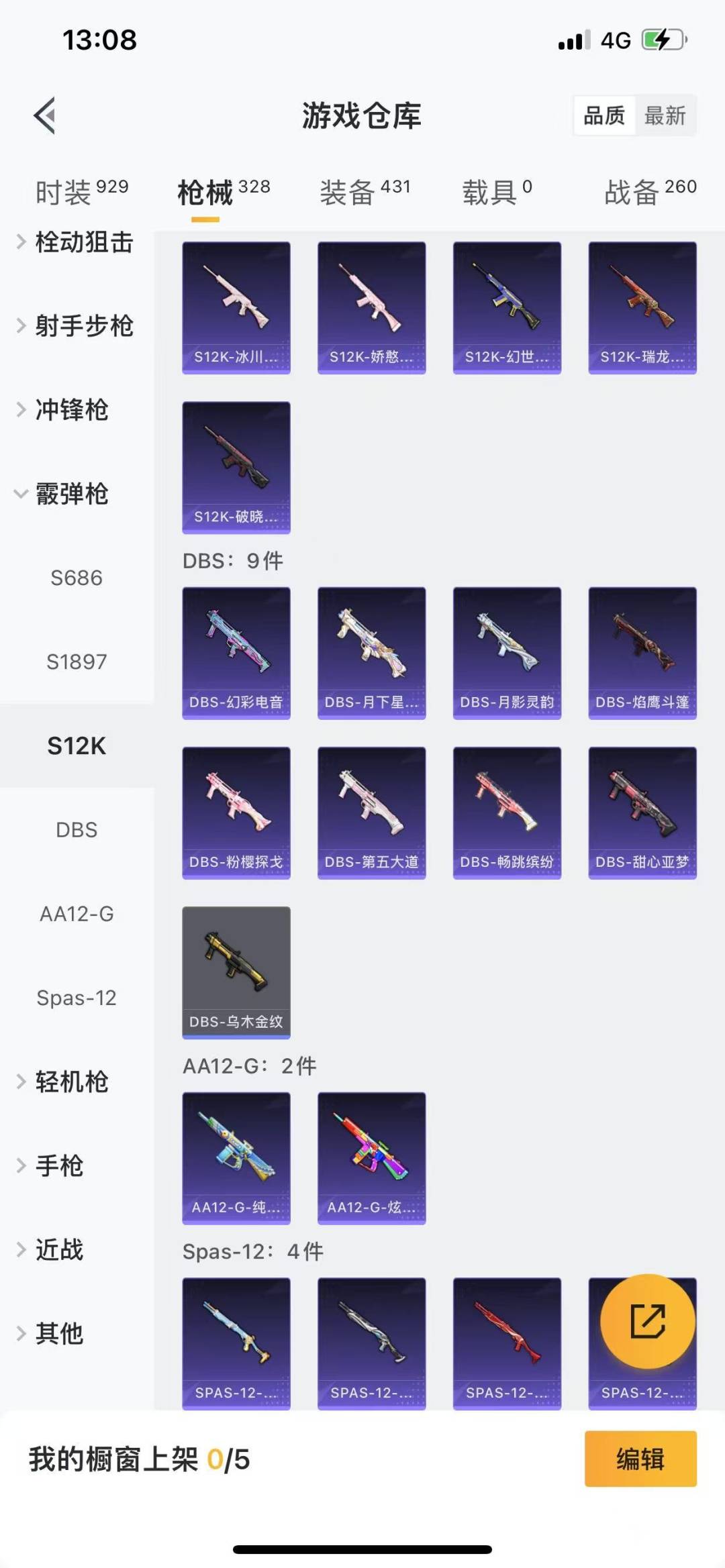The height and width of the screenshot is (1568, 725).
Task: Sort inventory by 品质
Action: tap(603, 115)
